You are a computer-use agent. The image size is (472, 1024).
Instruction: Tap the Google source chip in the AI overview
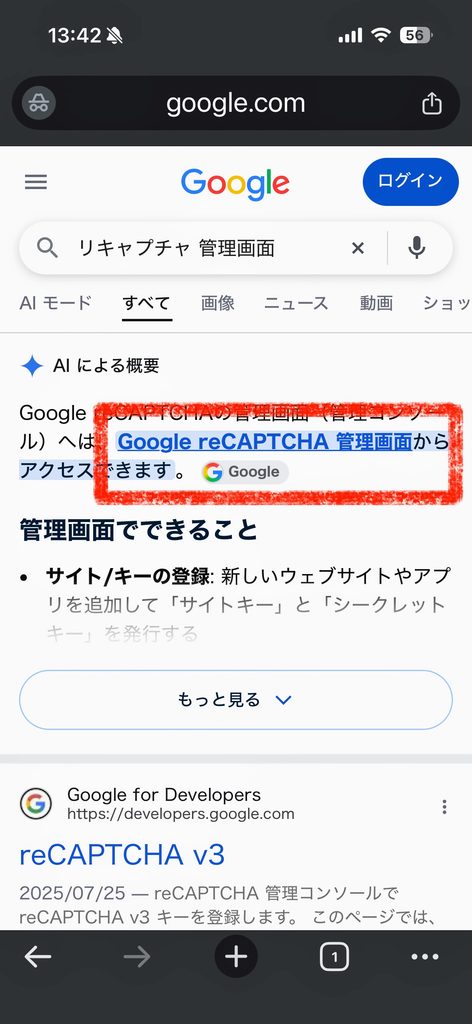(244, 472)
